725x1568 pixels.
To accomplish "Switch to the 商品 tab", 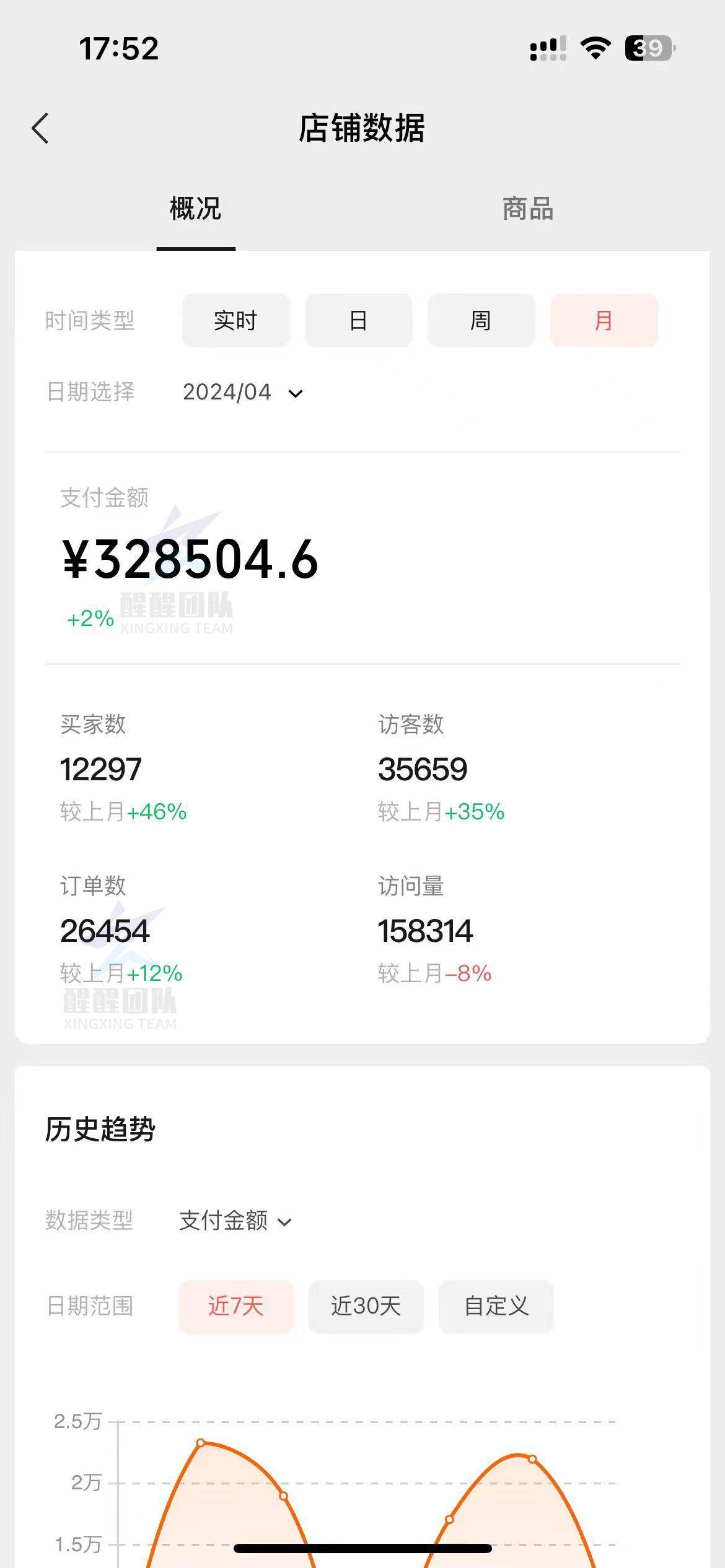I will (527, 211).
